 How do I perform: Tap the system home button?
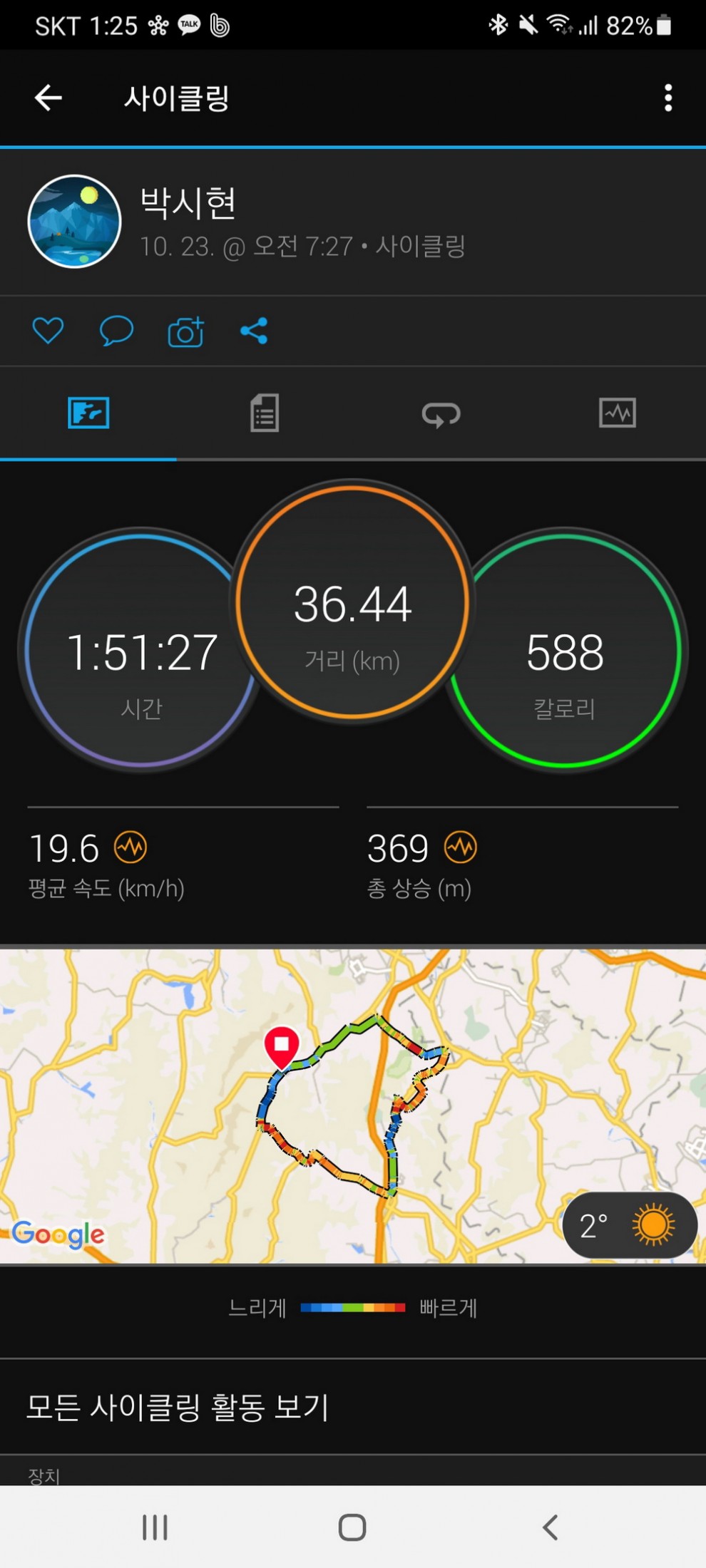click(x=352, y=1527)
